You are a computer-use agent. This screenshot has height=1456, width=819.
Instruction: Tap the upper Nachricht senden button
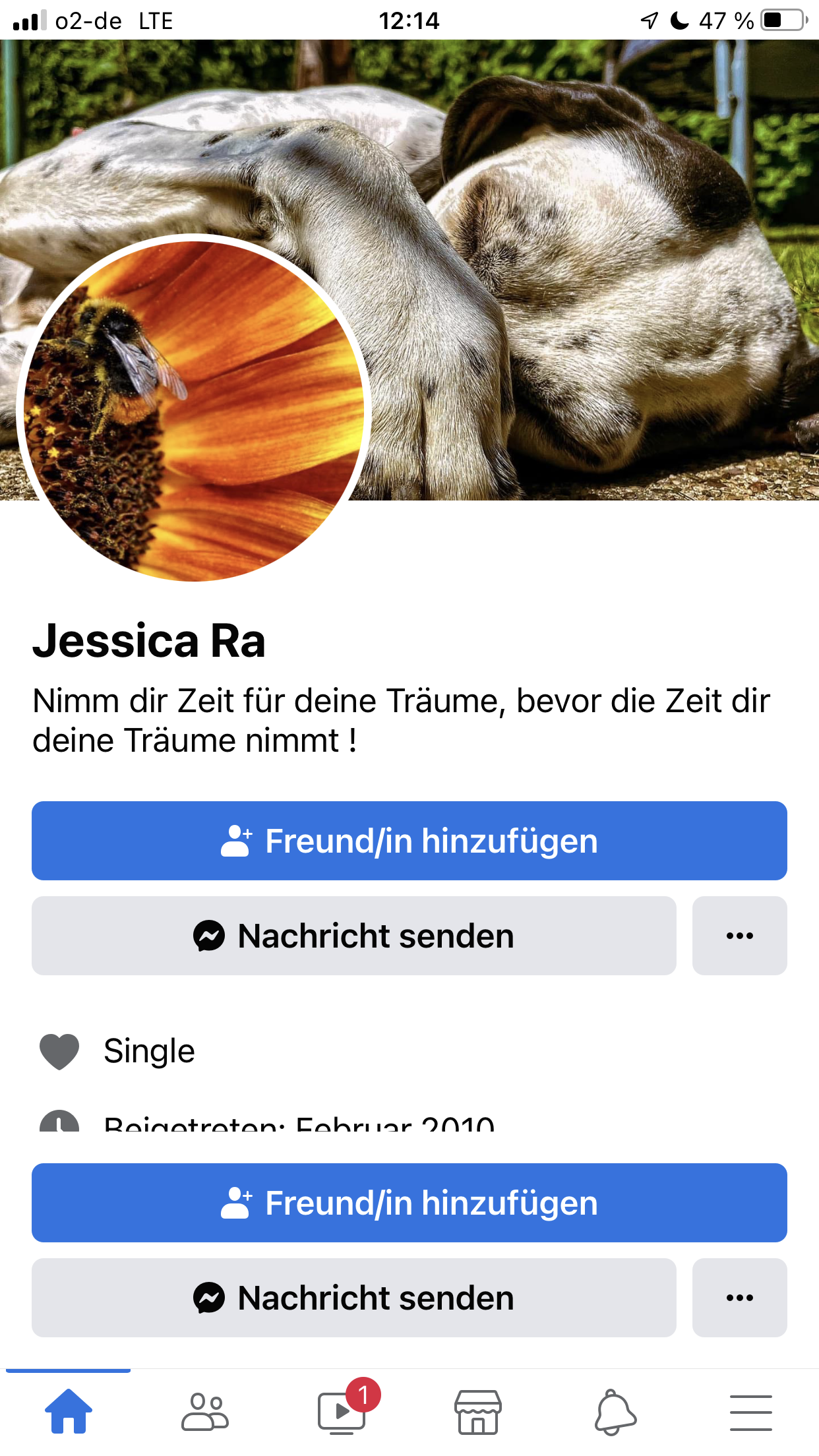tap(354, 936)
